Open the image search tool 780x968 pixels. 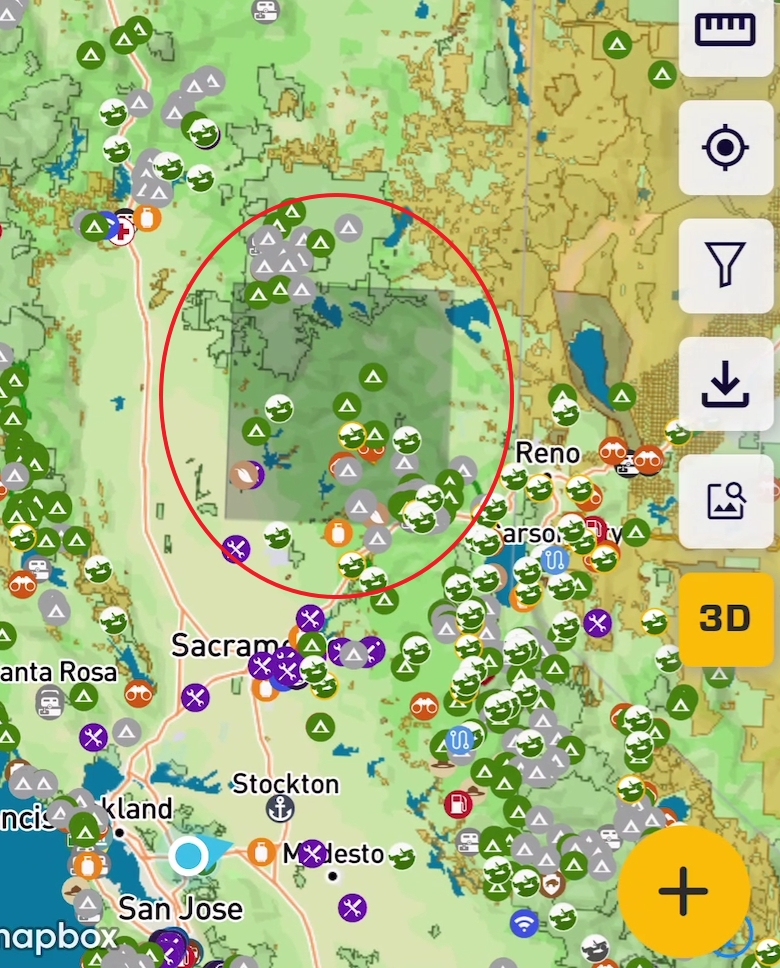point(726,501)
